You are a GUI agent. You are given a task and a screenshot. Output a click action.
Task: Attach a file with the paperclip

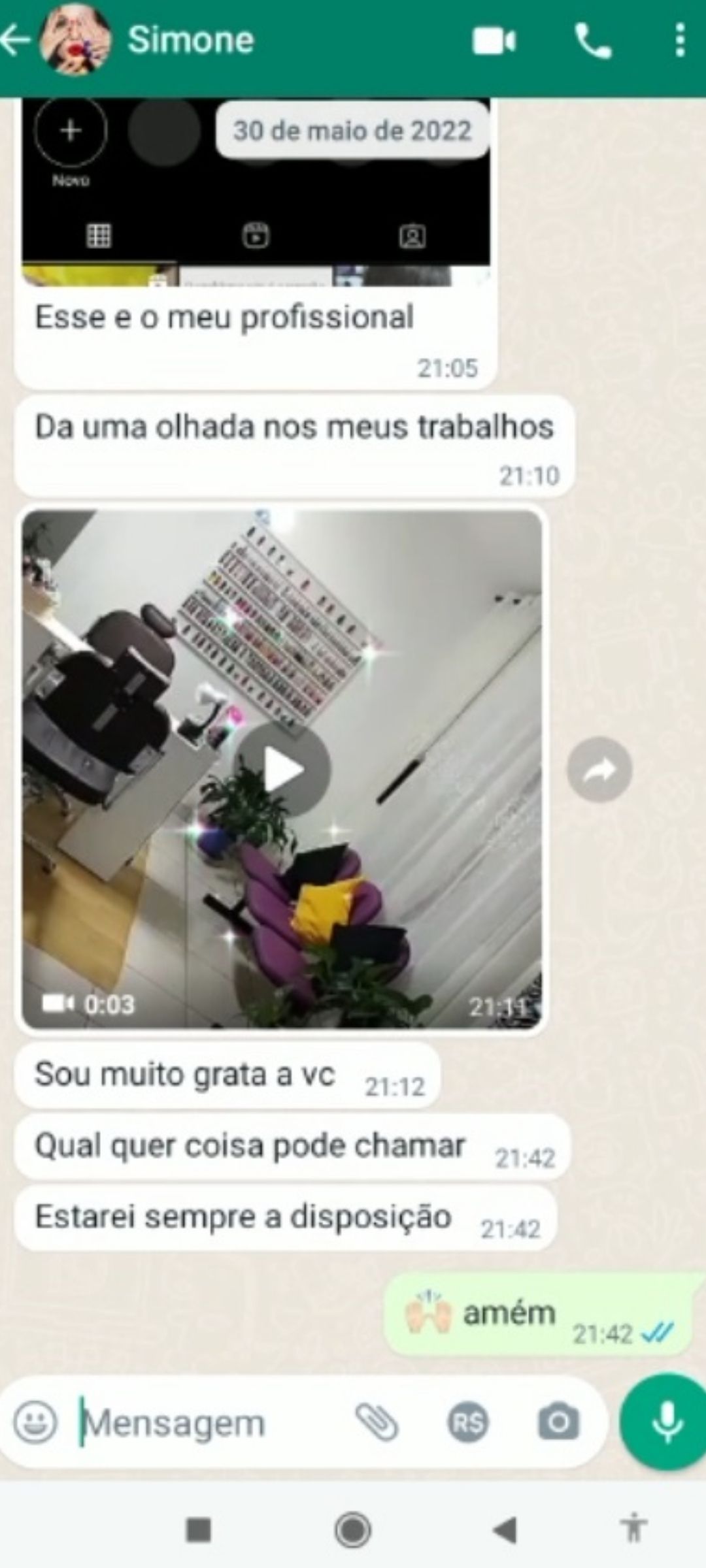[377, 1422]
